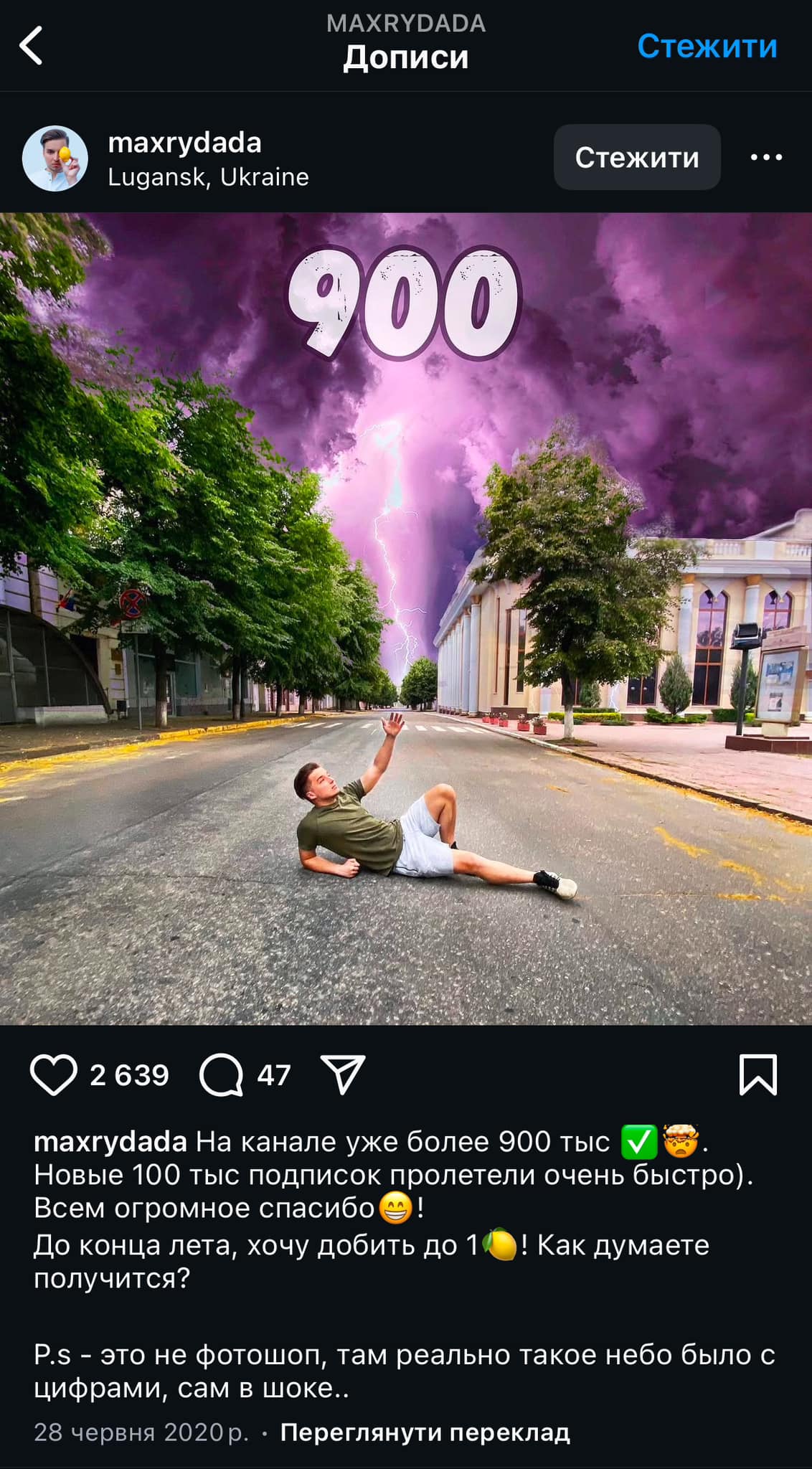Viewport: 812px width, 1469px height.
Task: Tap the blue Стежити link in header
Action: (707, 46)
